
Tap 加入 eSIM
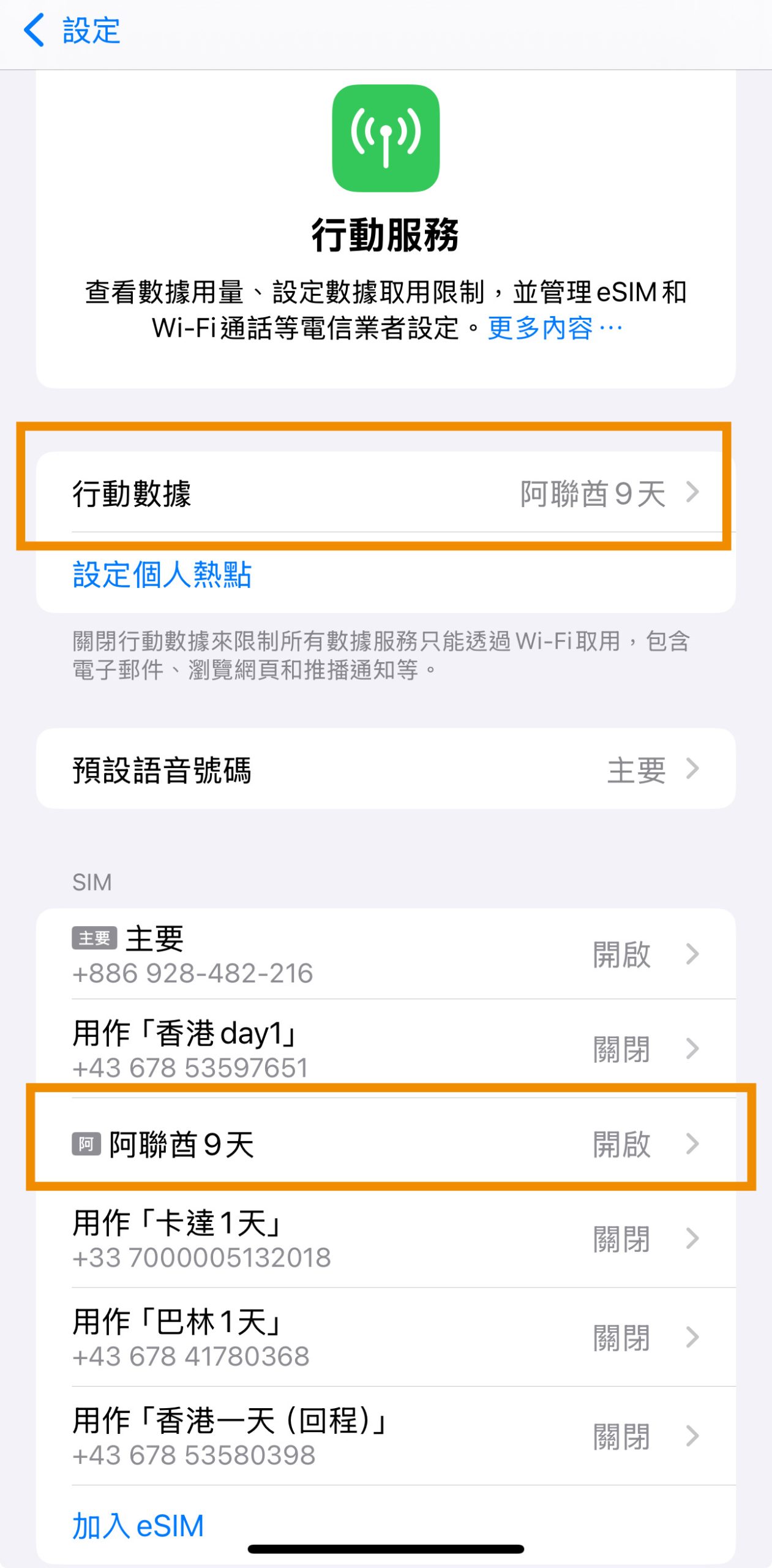[138, 1525]
